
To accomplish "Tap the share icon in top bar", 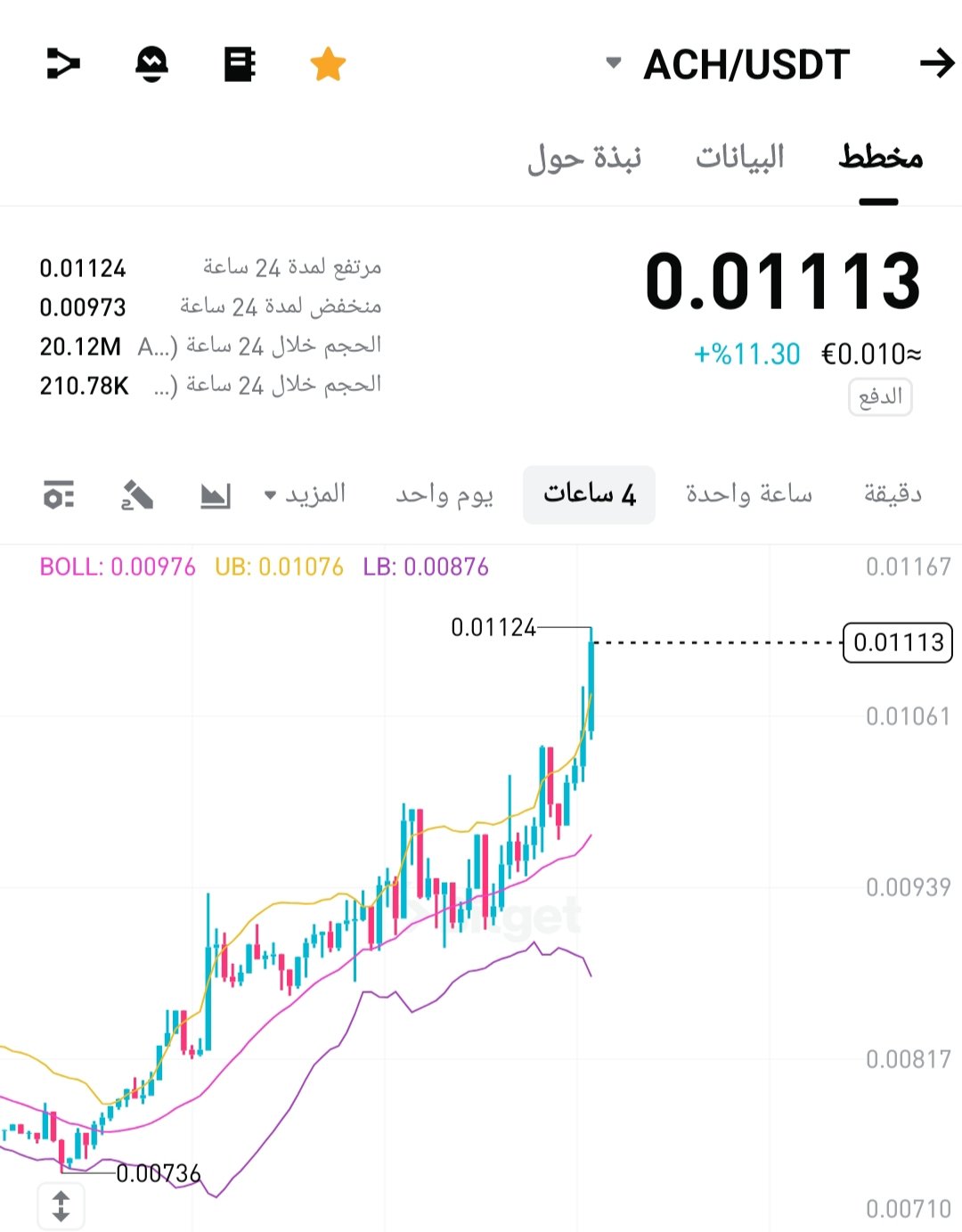I will pos(63,64).
